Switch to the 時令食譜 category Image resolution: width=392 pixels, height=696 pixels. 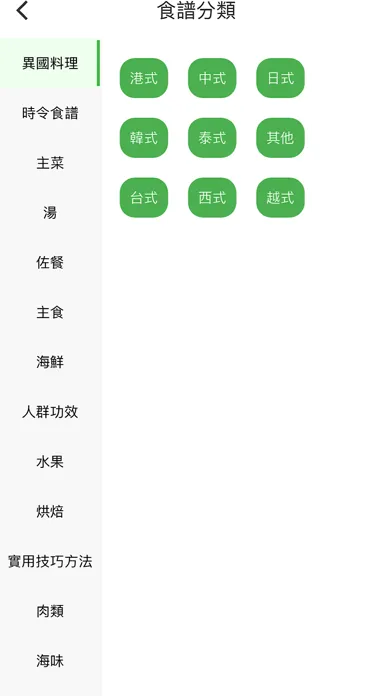pos(50,113)
